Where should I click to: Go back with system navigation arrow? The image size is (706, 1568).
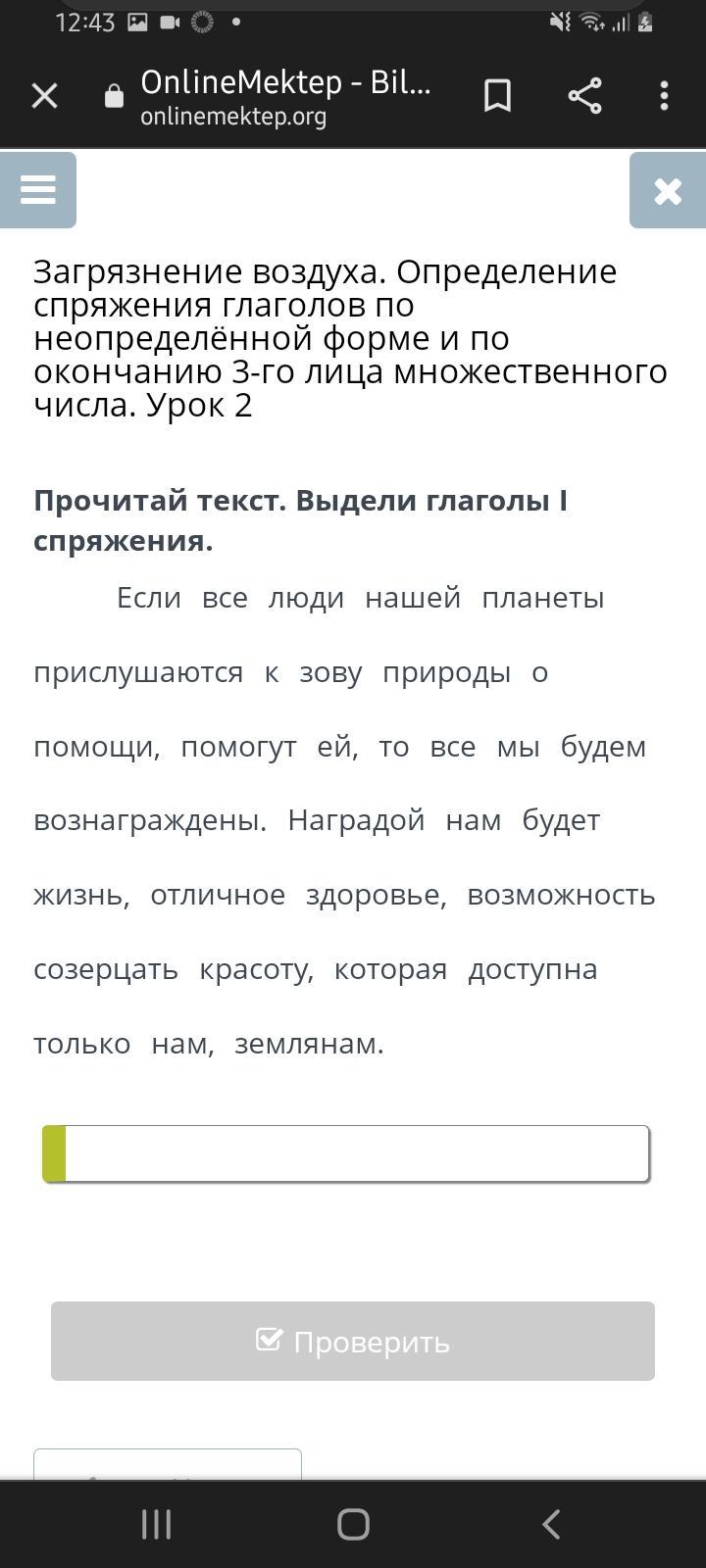pos(551,1524)
